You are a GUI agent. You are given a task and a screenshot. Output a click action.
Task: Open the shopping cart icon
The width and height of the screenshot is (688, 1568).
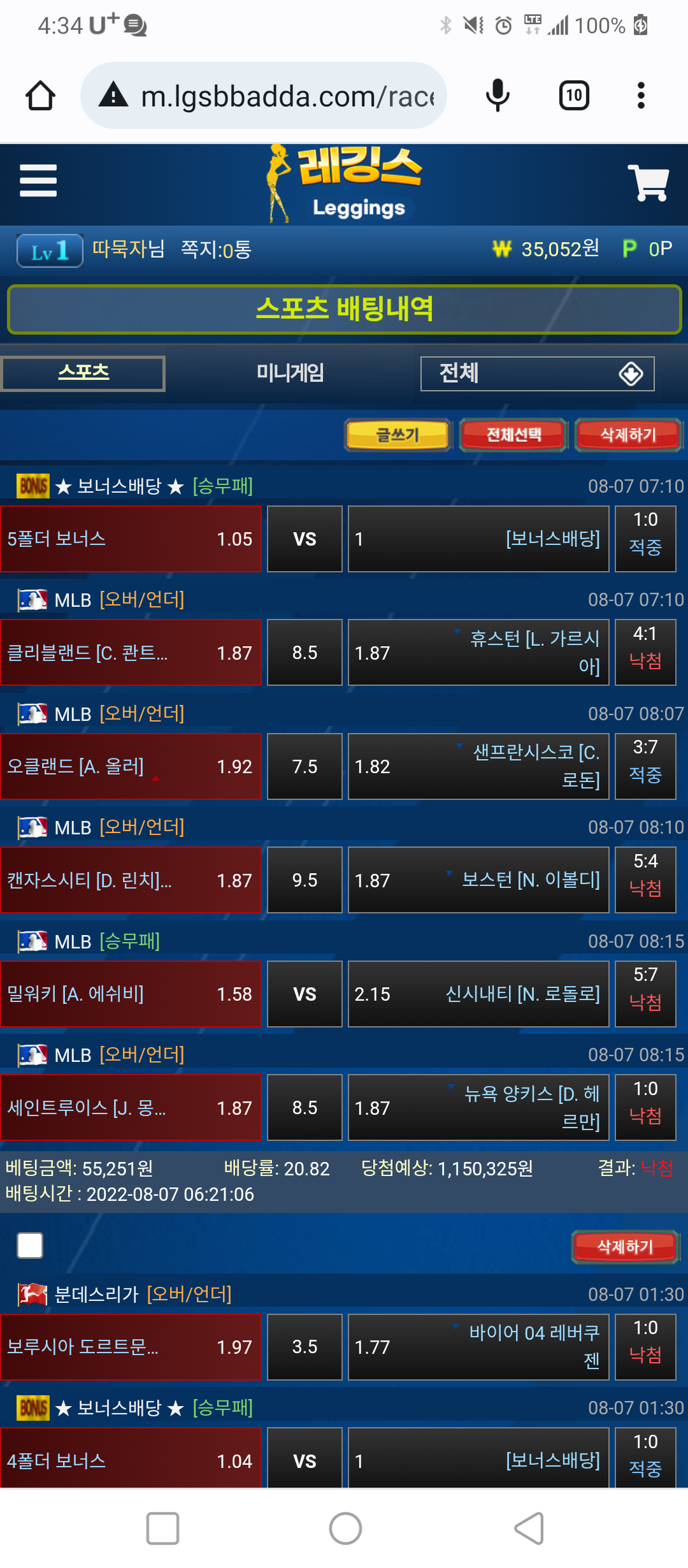648,183
